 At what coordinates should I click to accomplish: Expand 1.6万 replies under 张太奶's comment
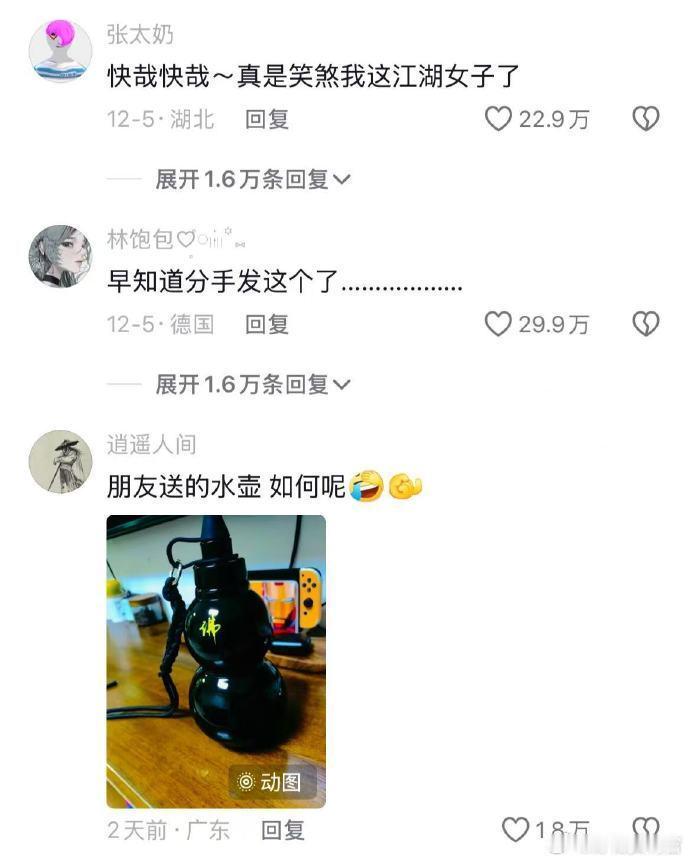pos(253,179)
